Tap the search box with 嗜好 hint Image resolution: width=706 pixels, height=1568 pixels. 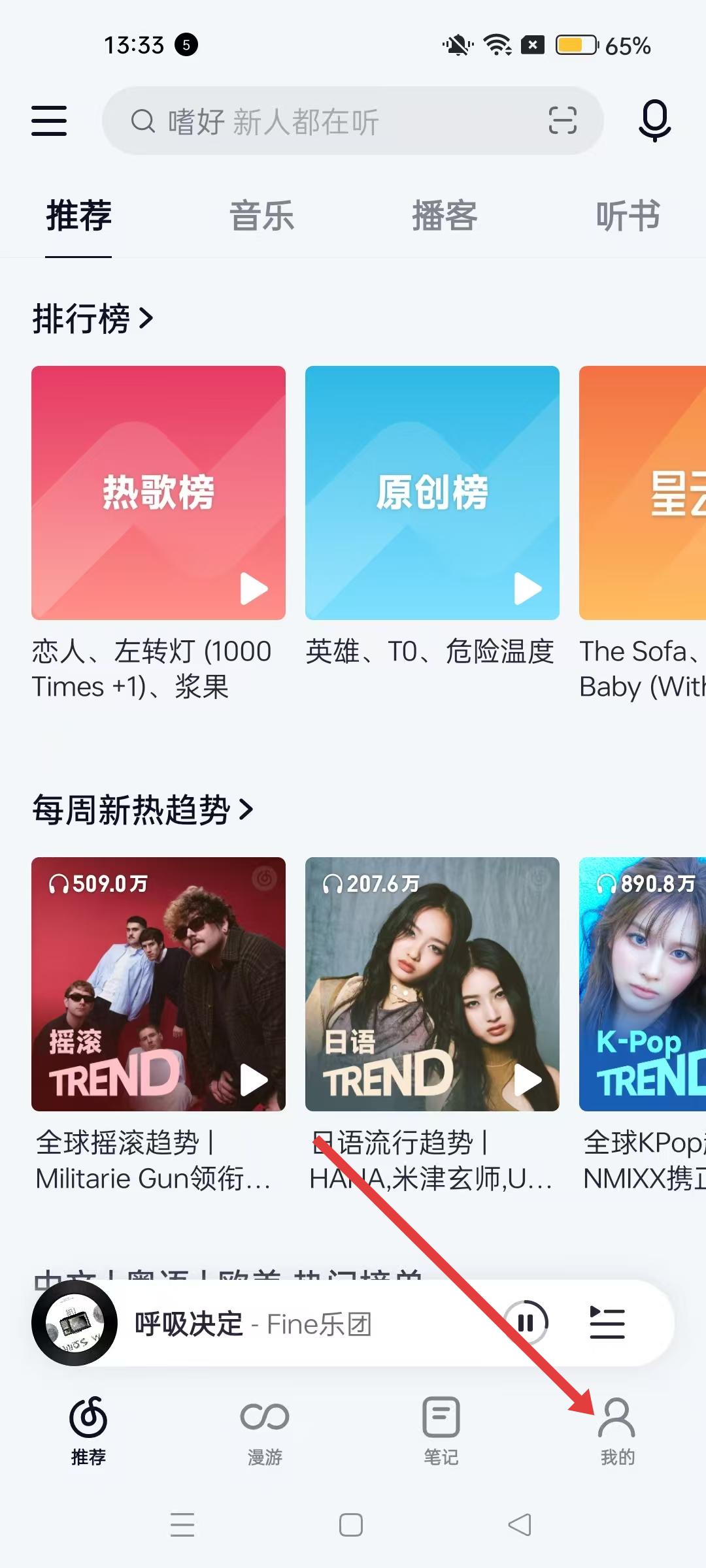click(327, 122)
